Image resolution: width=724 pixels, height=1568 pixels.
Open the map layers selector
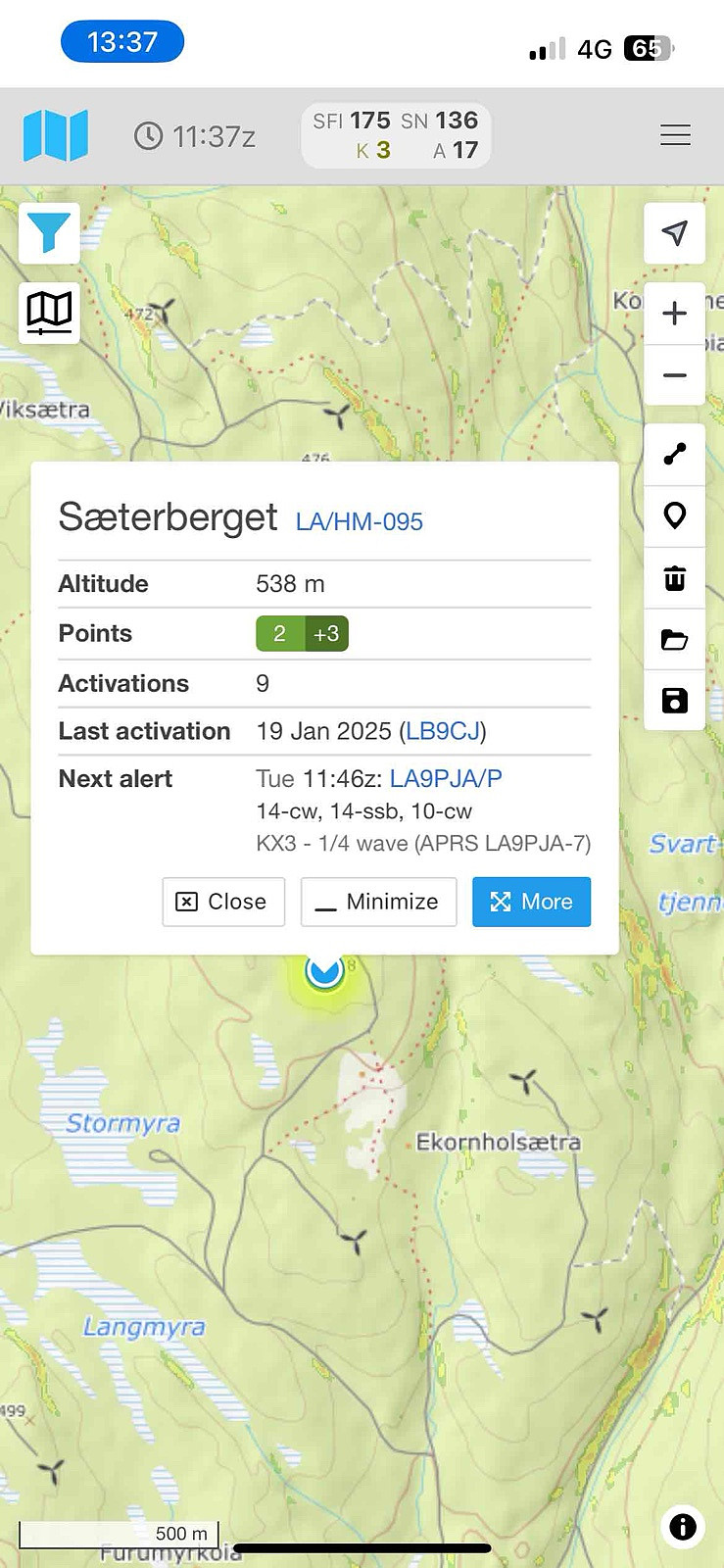coord(49,313)
